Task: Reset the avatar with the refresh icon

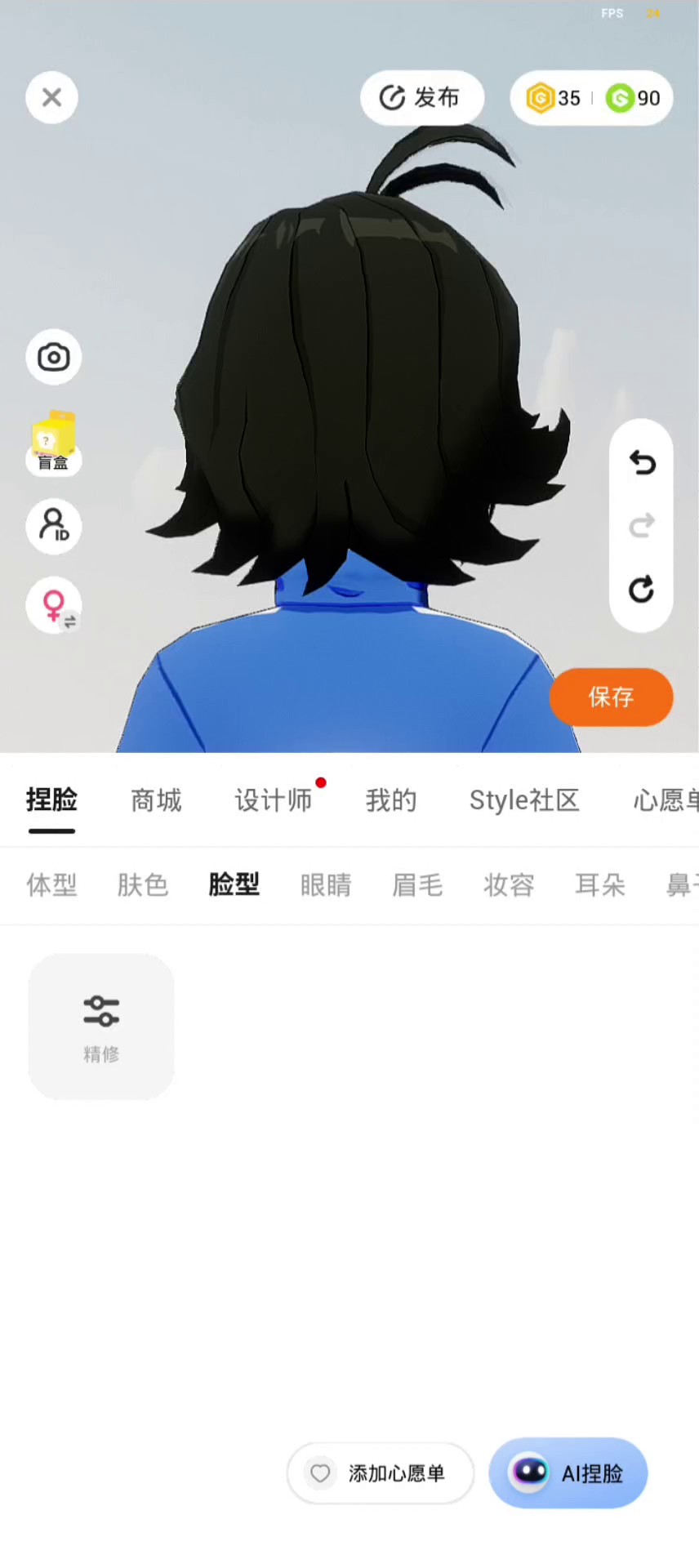Action: pyautogui.click(x=642, y=589)
